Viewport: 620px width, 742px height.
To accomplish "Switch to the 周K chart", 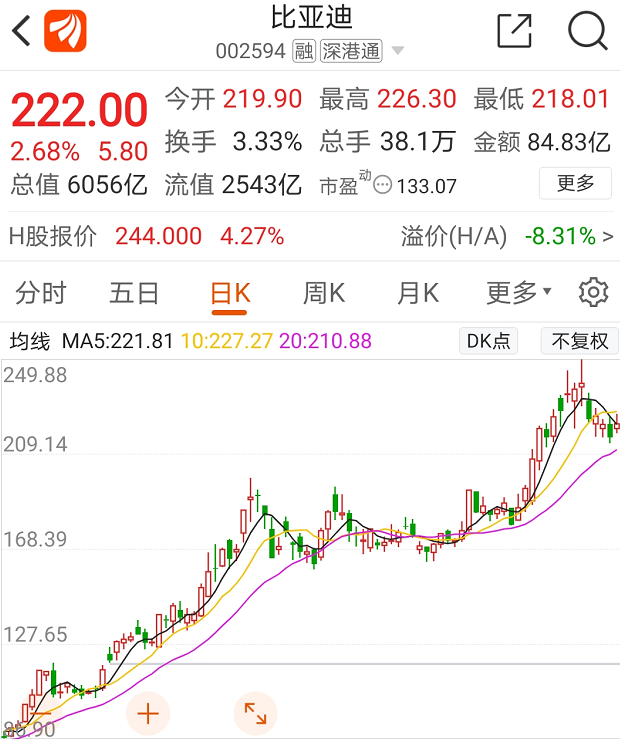I will click(324, 293).
